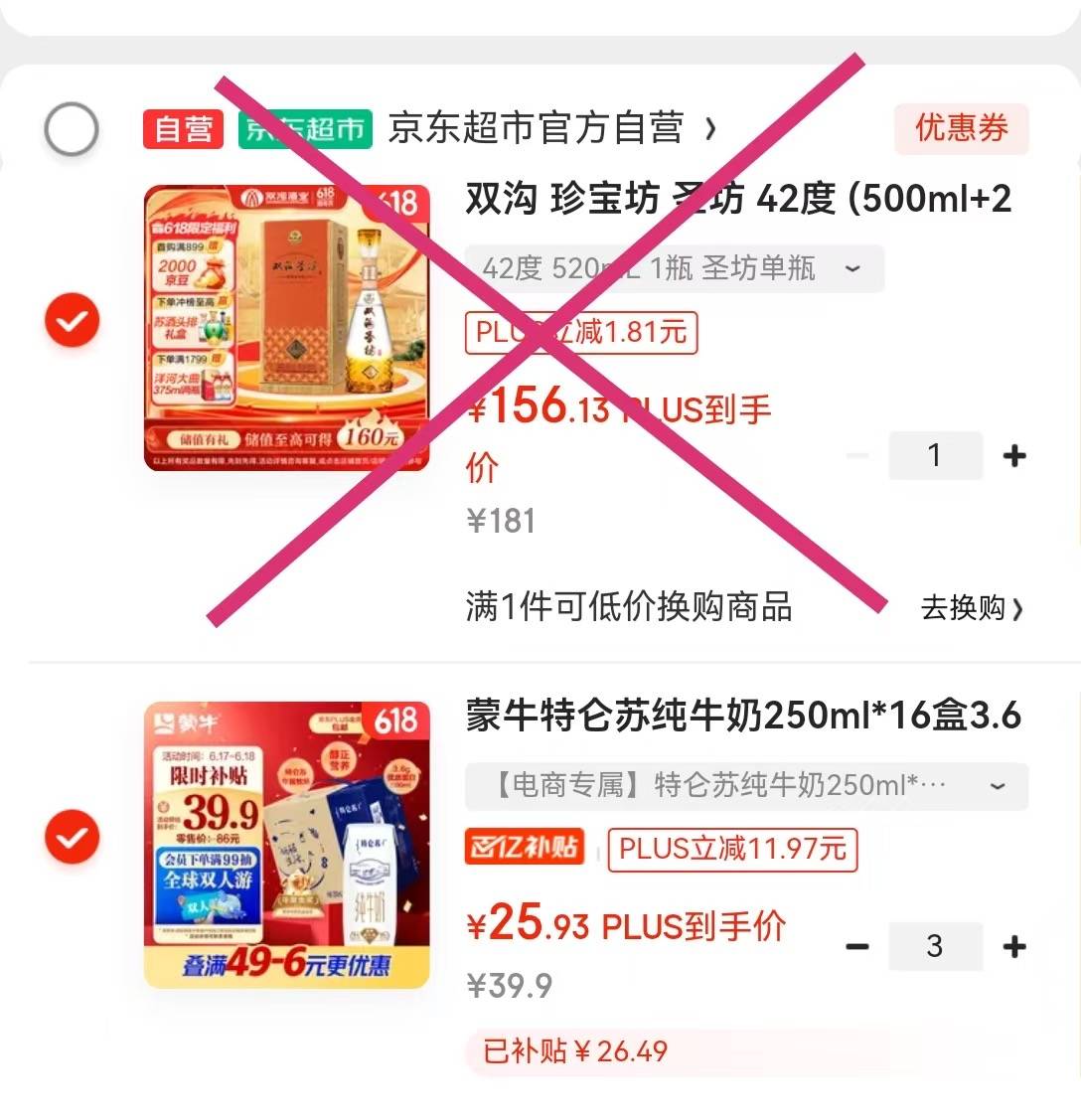
Task: Open the 蒙牛特仑苏纯牛奶 product image
Action: coord(287,845)
